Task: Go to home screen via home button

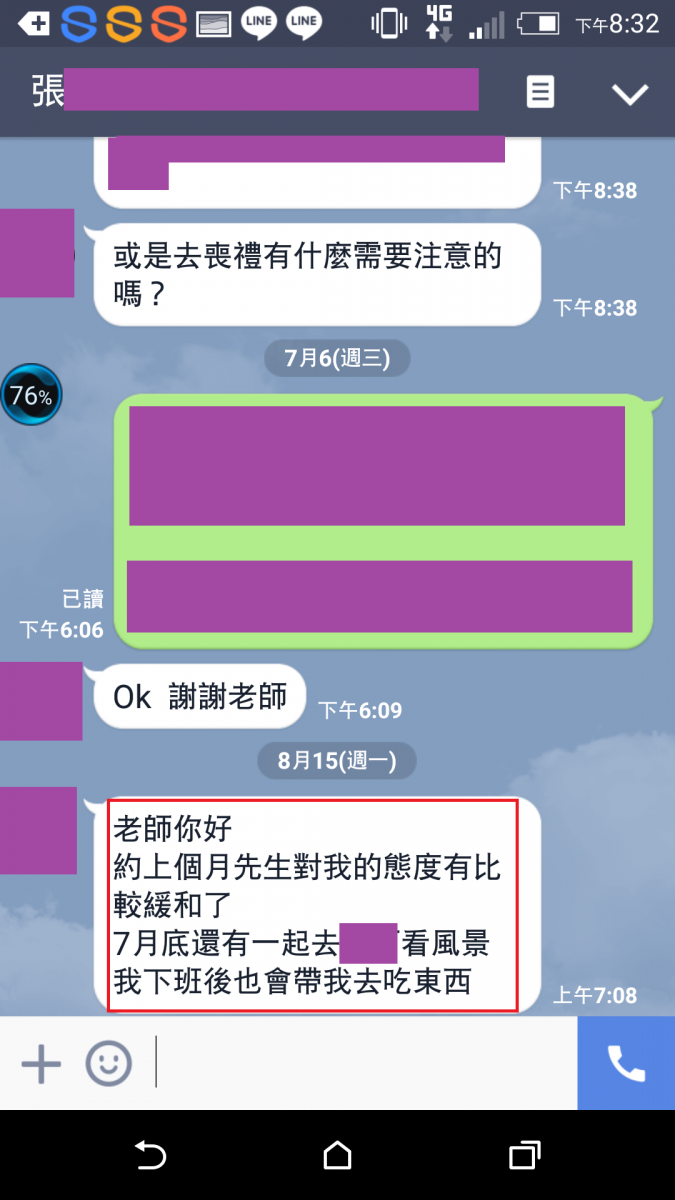Action: 338,1156
